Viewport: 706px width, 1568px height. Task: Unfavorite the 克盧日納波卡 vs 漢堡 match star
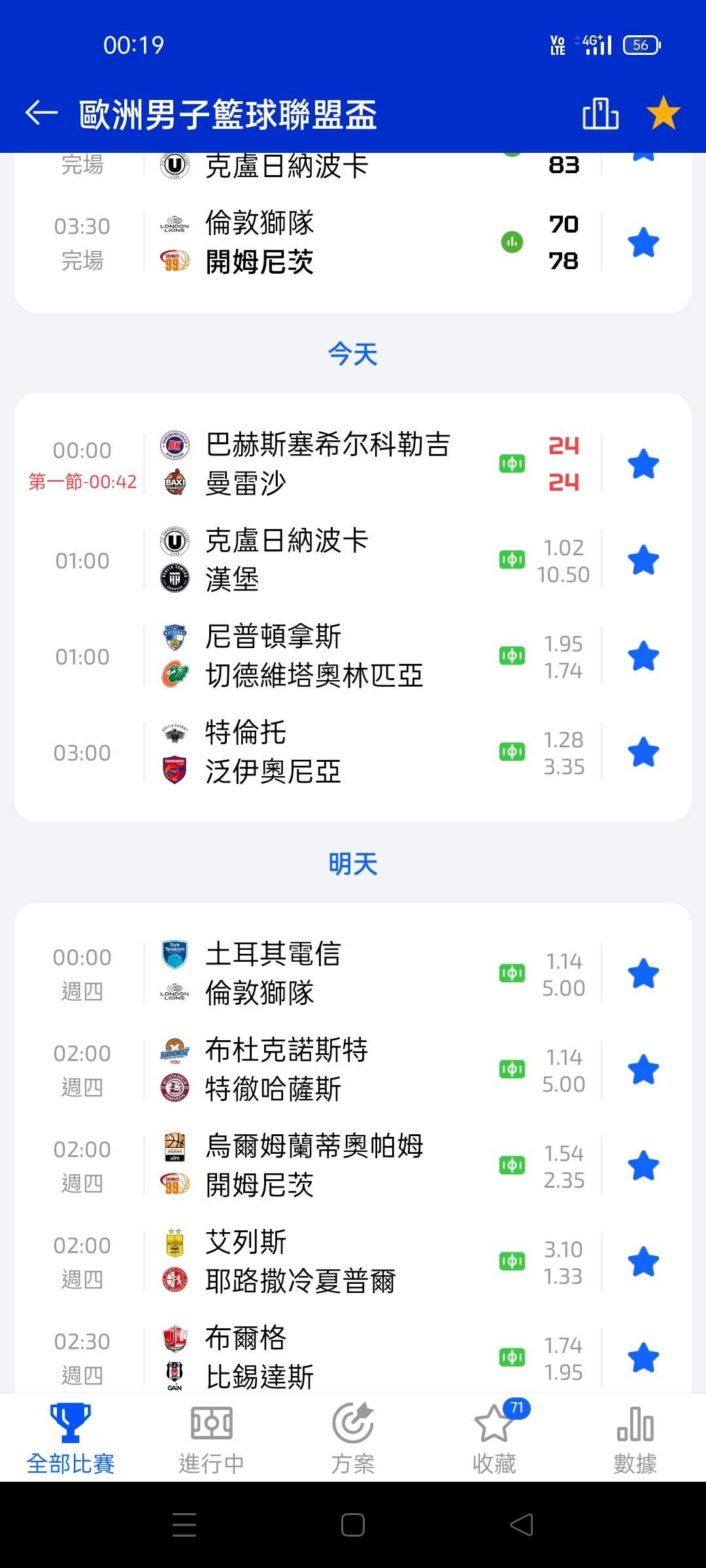(643, 561)
